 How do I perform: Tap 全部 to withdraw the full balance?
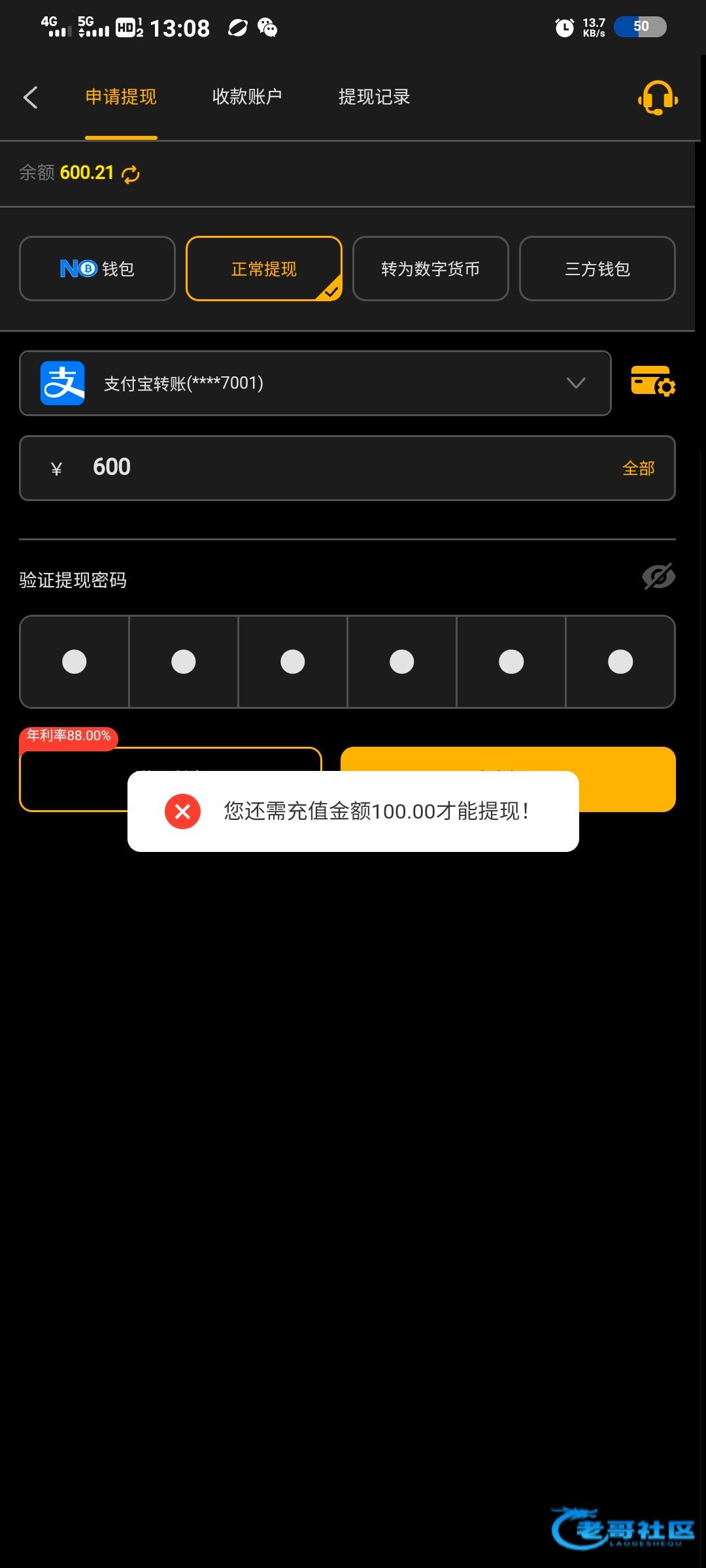tap(639, 468)
